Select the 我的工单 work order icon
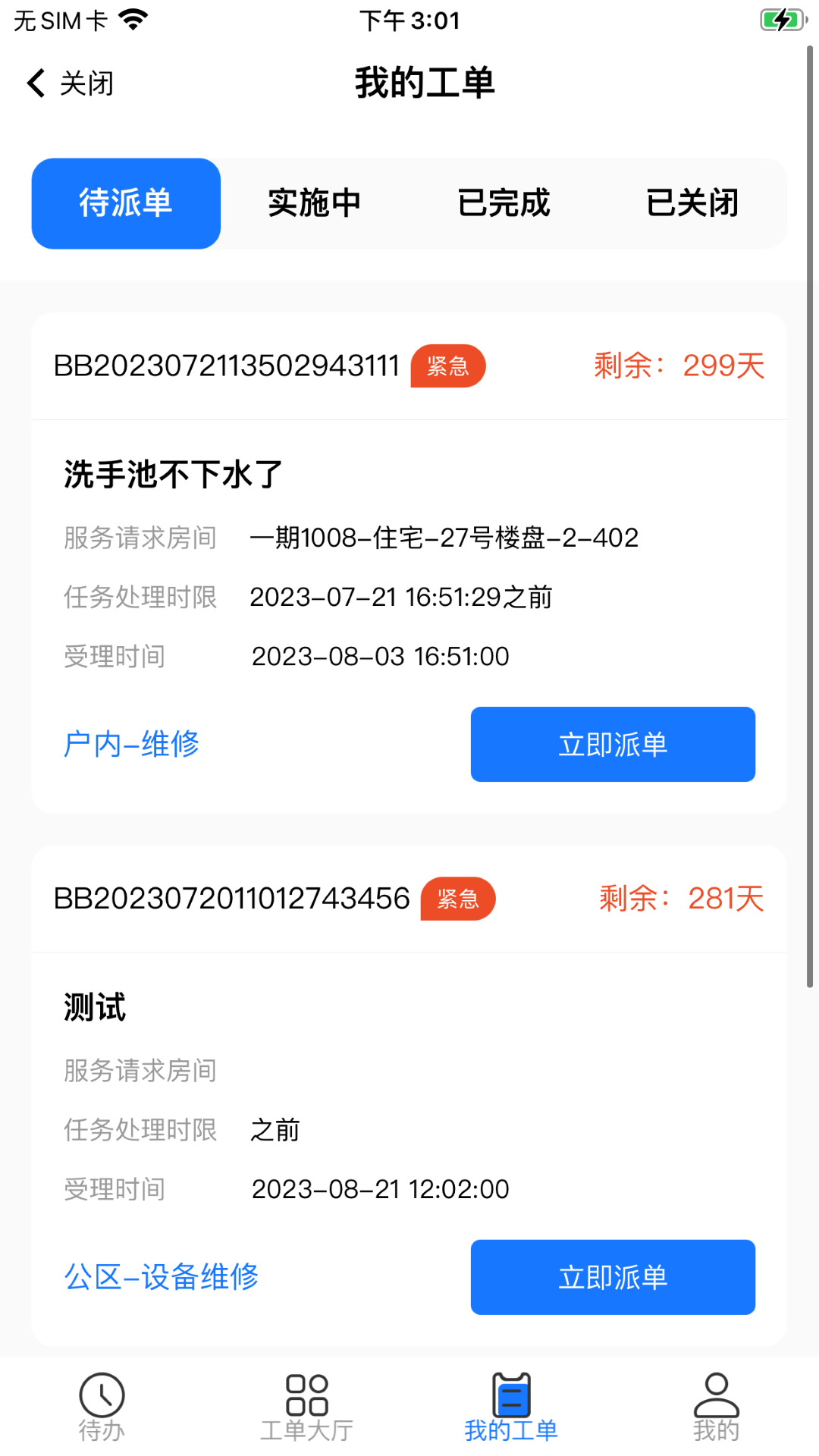The width and height of the screenshot is (819, 1456). click(x=512, y=1407)
